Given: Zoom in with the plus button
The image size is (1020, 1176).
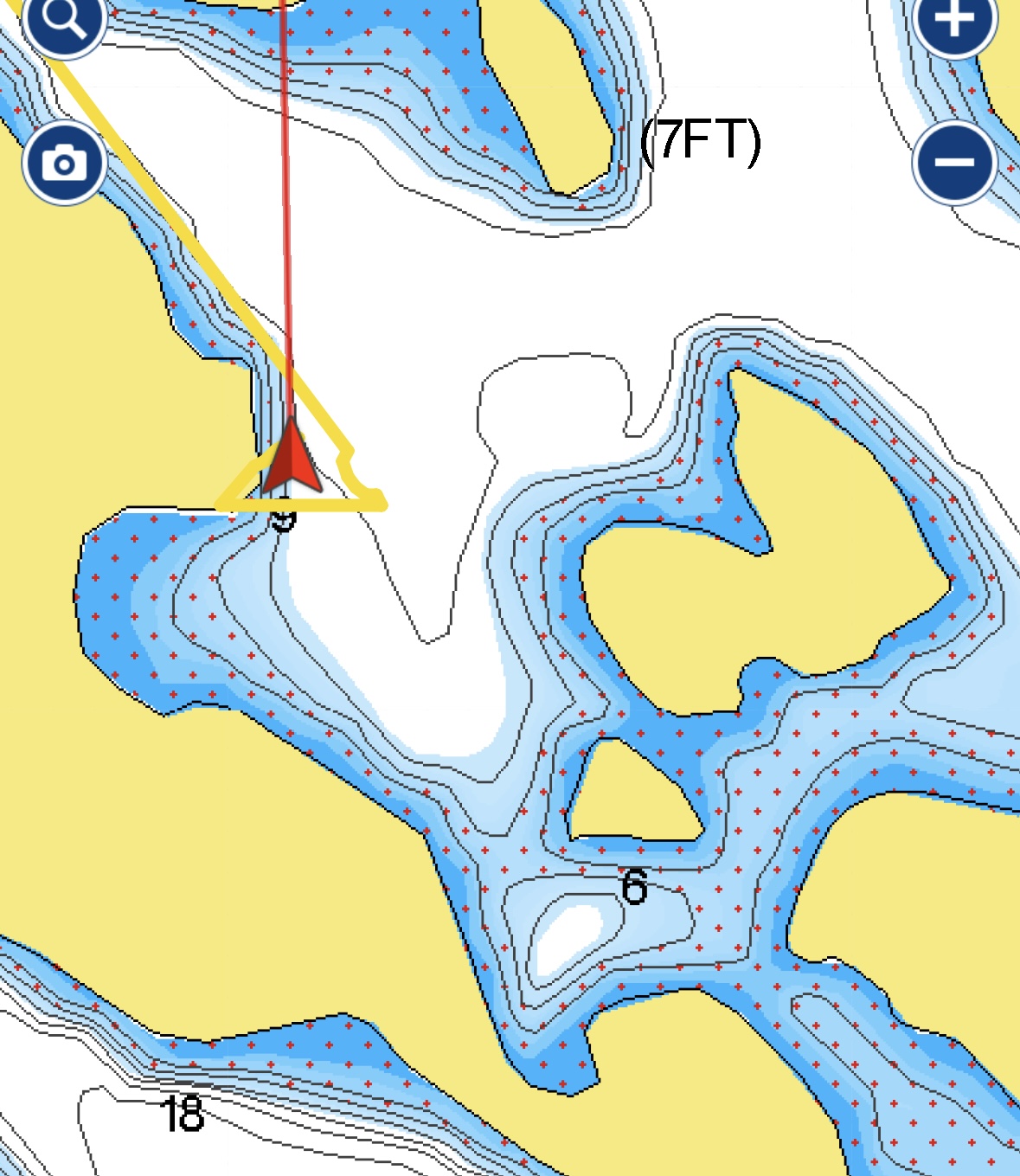Looking at the screenshot, I should pos(955,19).
